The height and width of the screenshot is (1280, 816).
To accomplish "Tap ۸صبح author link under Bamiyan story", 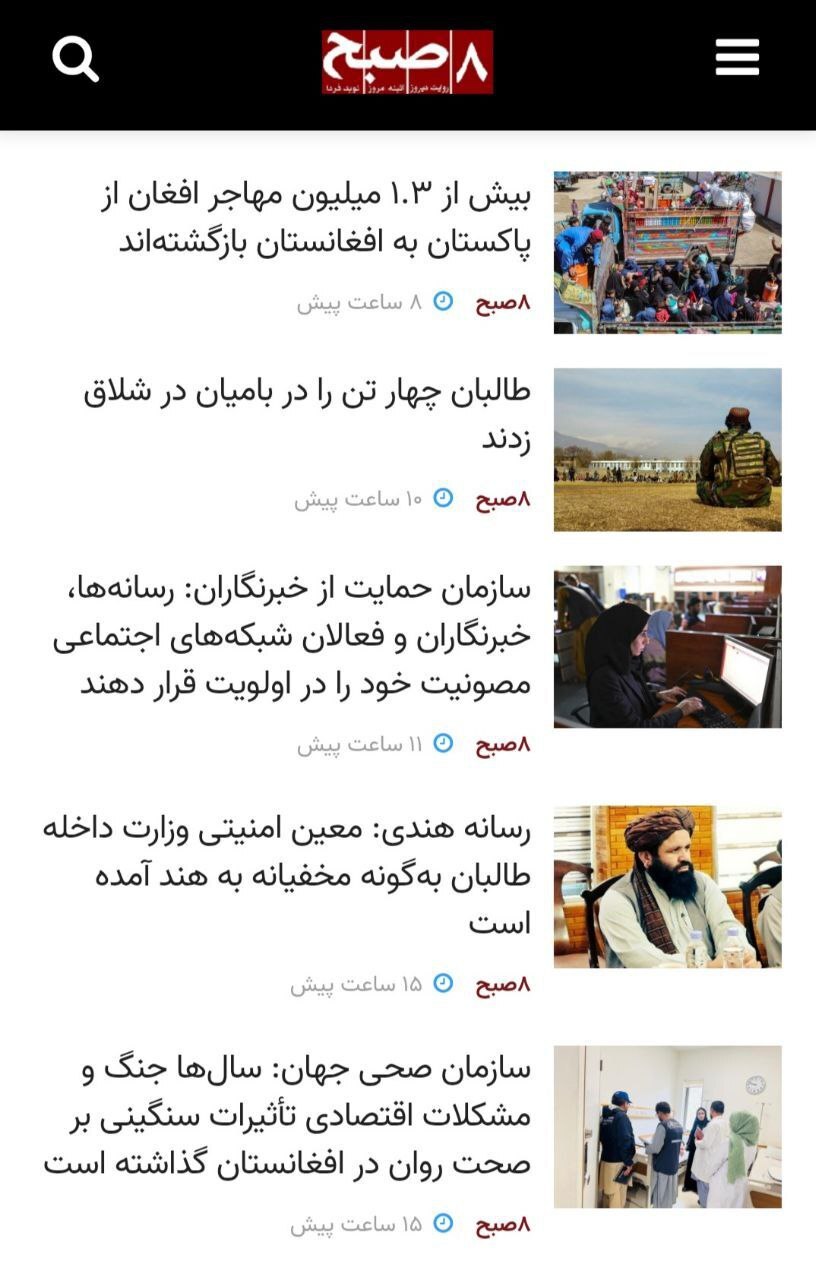I will [x=503, y=499].
